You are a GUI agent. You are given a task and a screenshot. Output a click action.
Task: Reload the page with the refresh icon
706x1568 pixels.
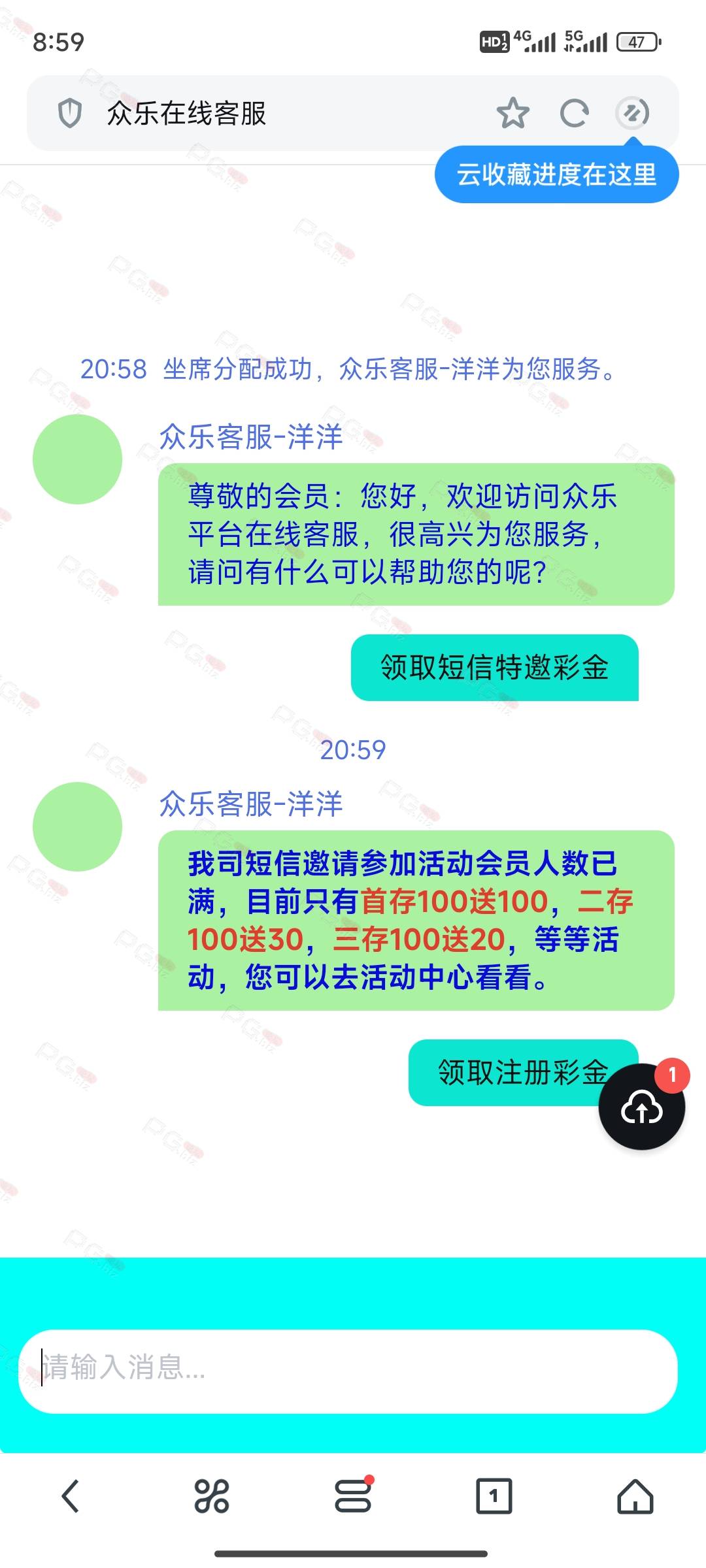click(574, 113)
